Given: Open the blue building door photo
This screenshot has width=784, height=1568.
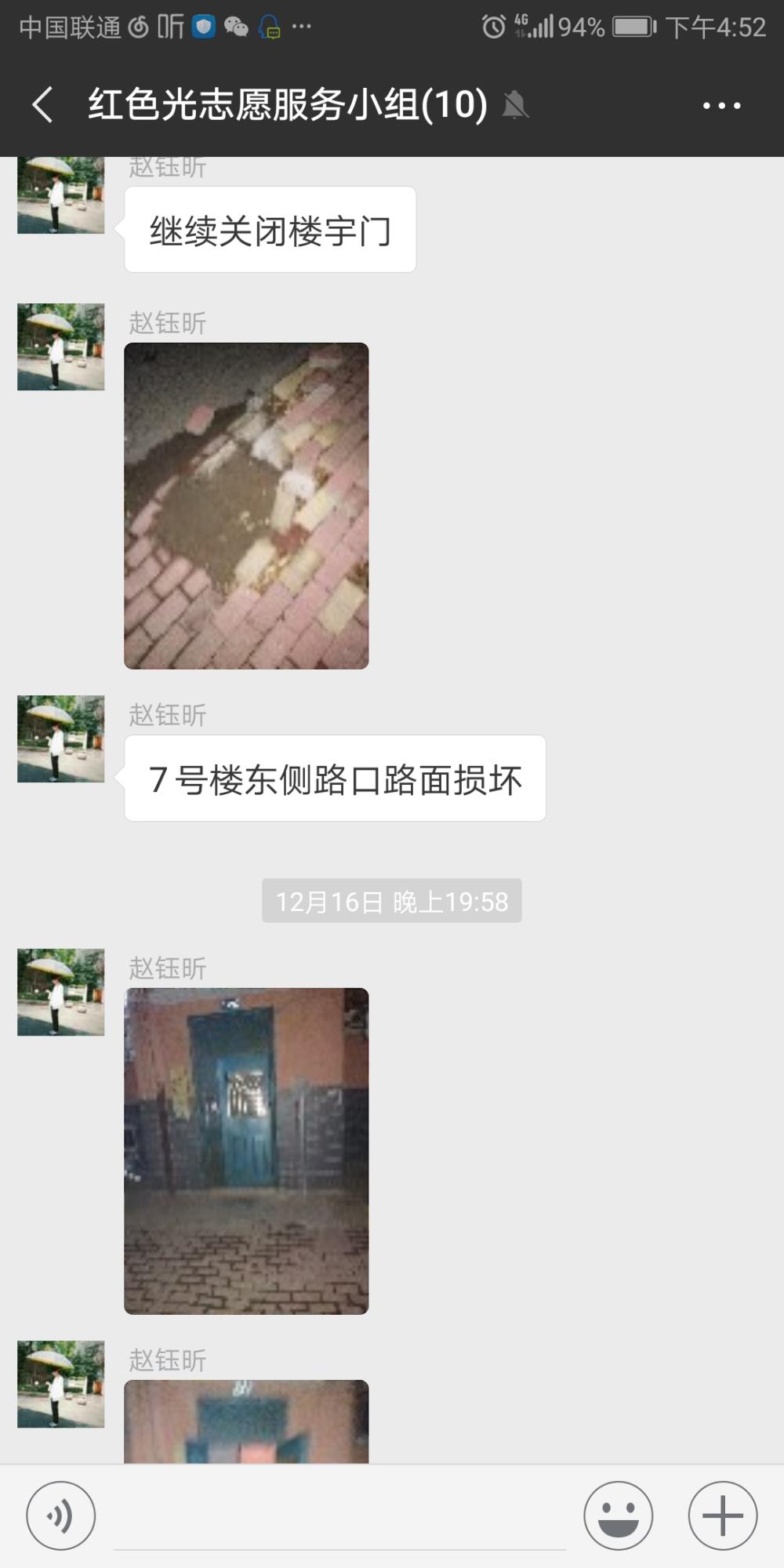Looking at the screenshot, I should click(246, 1151).
